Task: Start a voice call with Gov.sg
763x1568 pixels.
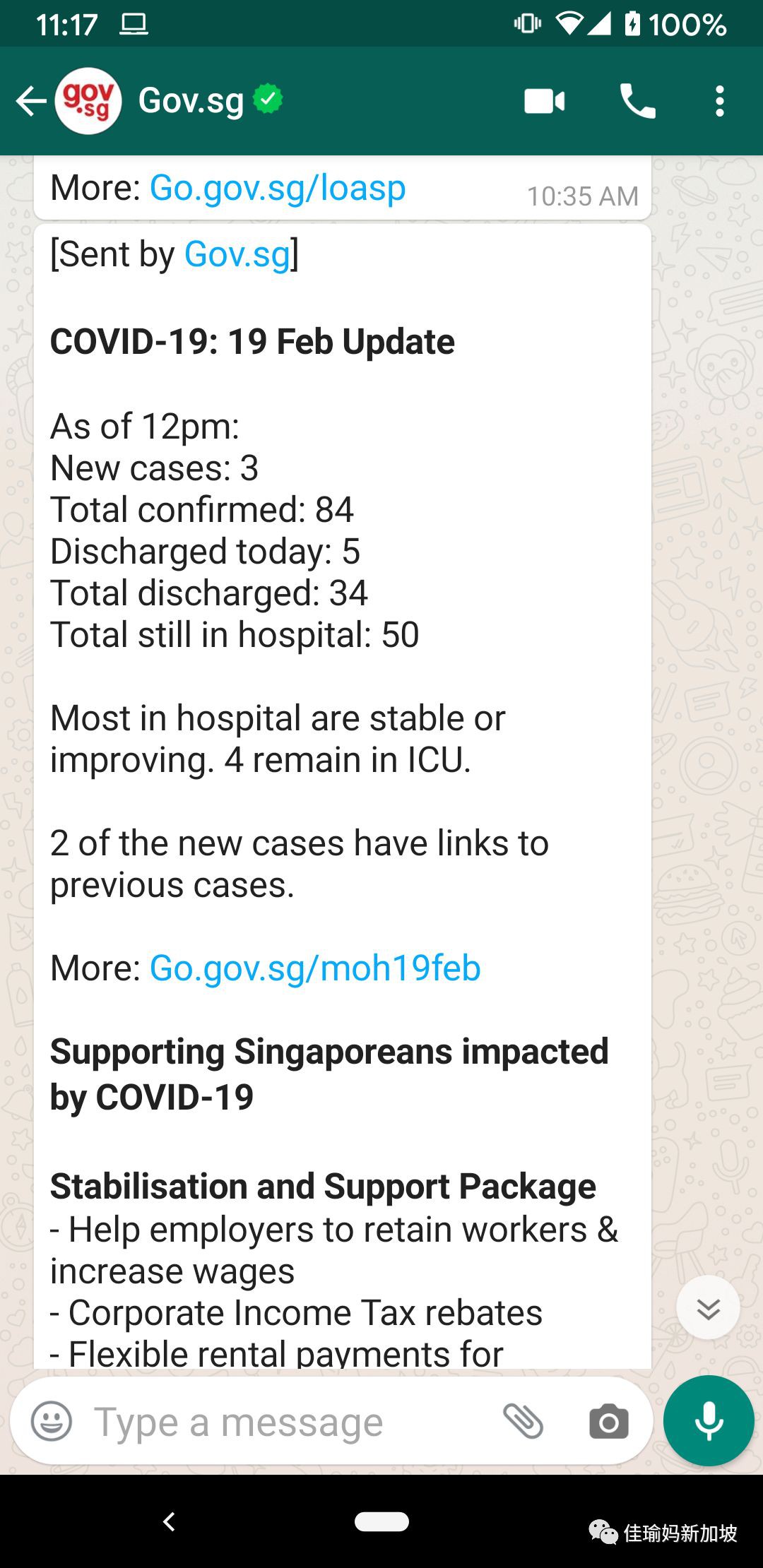Action: 637,102
